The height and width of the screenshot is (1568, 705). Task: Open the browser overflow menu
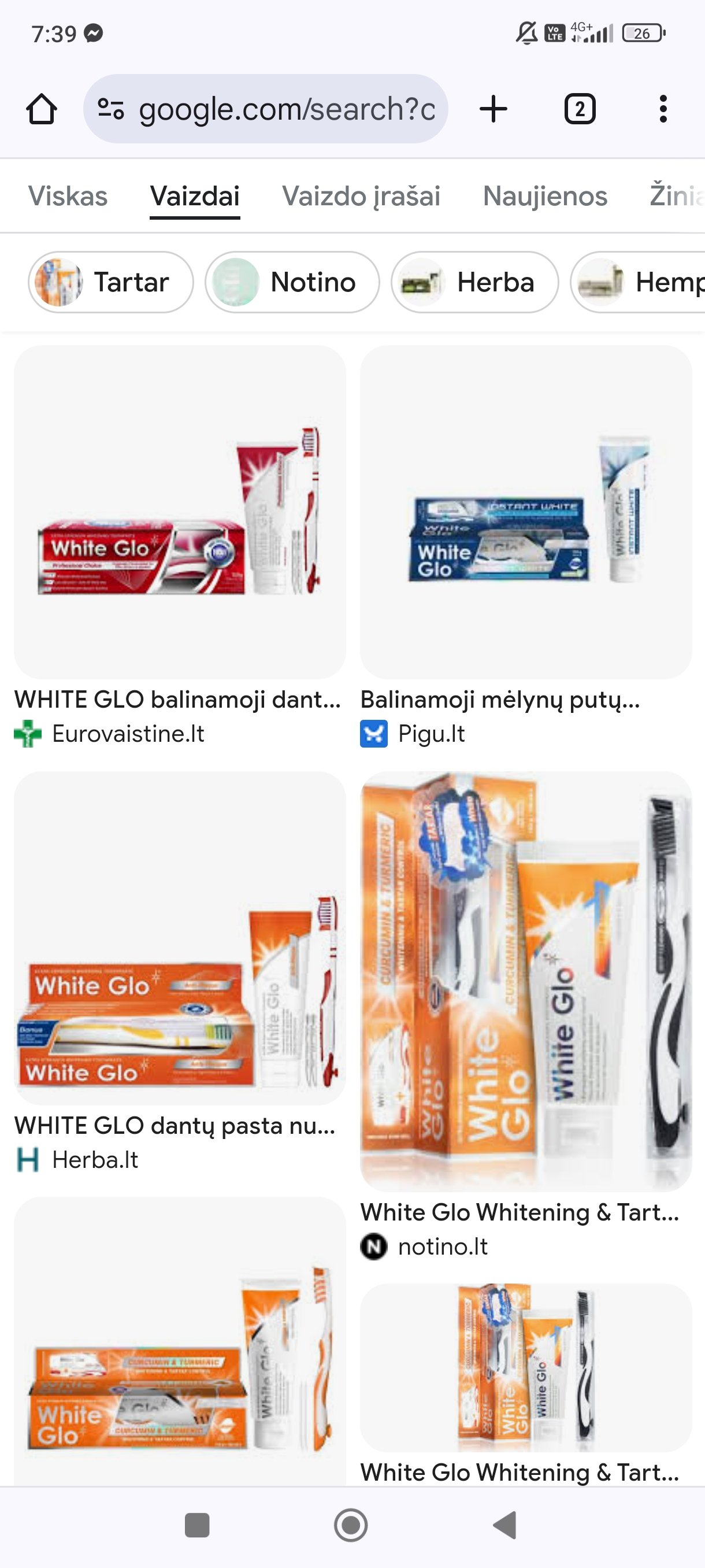point(663,109)
